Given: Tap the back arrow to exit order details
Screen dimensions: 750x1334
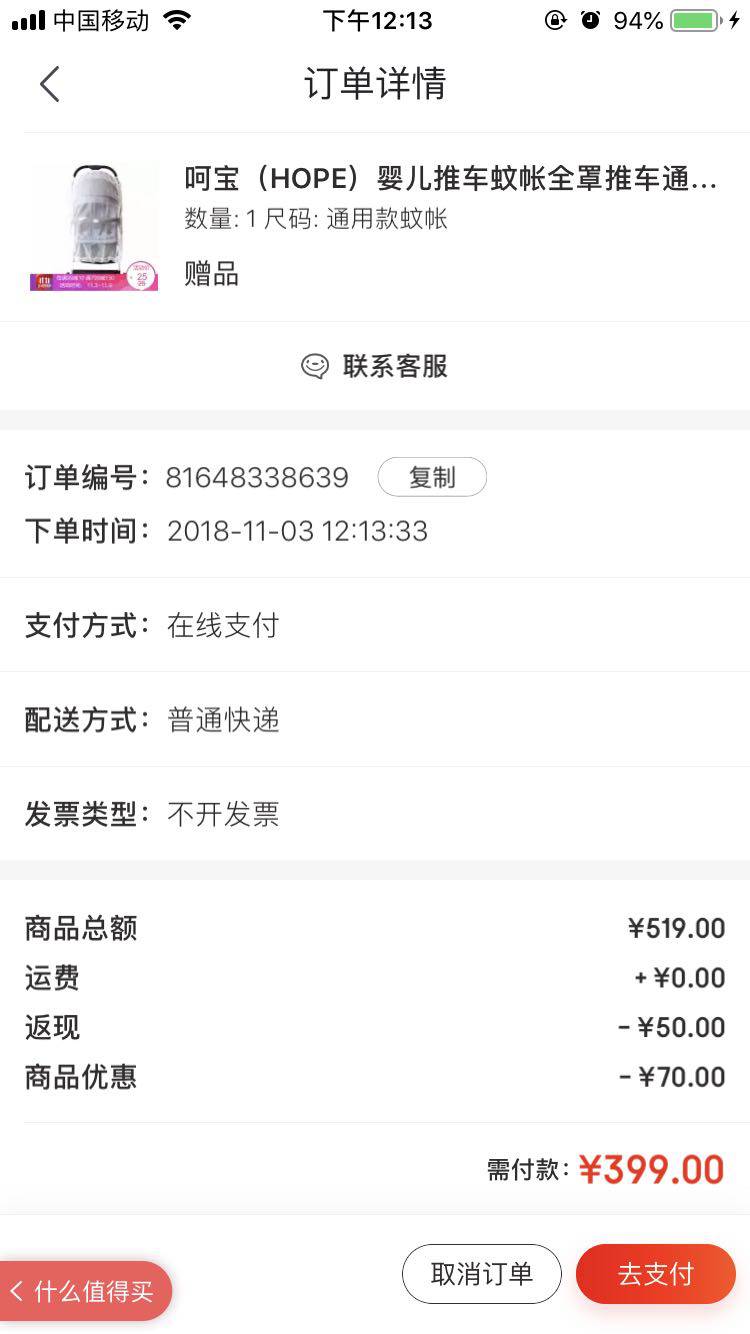Looking at the screenshot, I should [50, 84].
